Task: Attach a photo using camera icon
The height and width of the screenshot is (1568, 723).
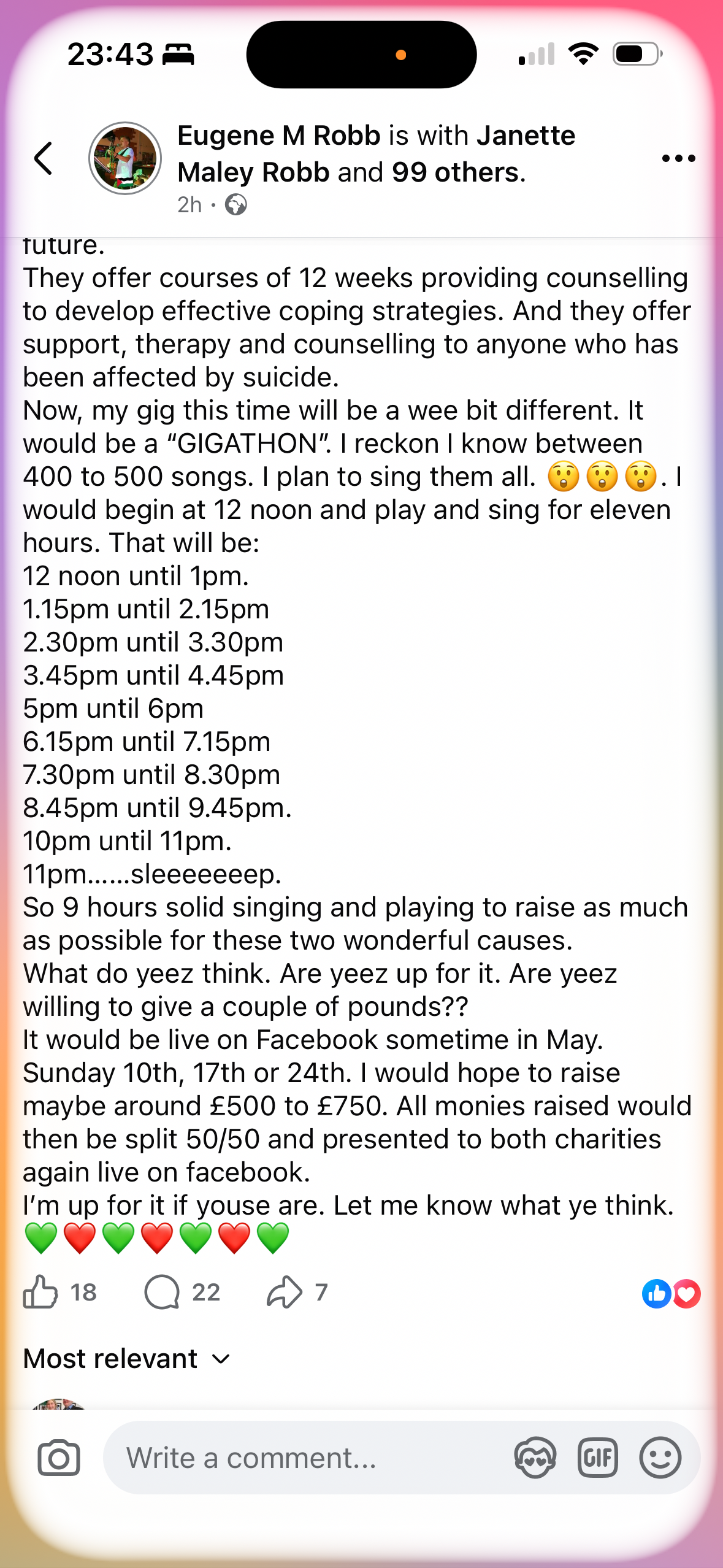Action: pos(59,1458)
